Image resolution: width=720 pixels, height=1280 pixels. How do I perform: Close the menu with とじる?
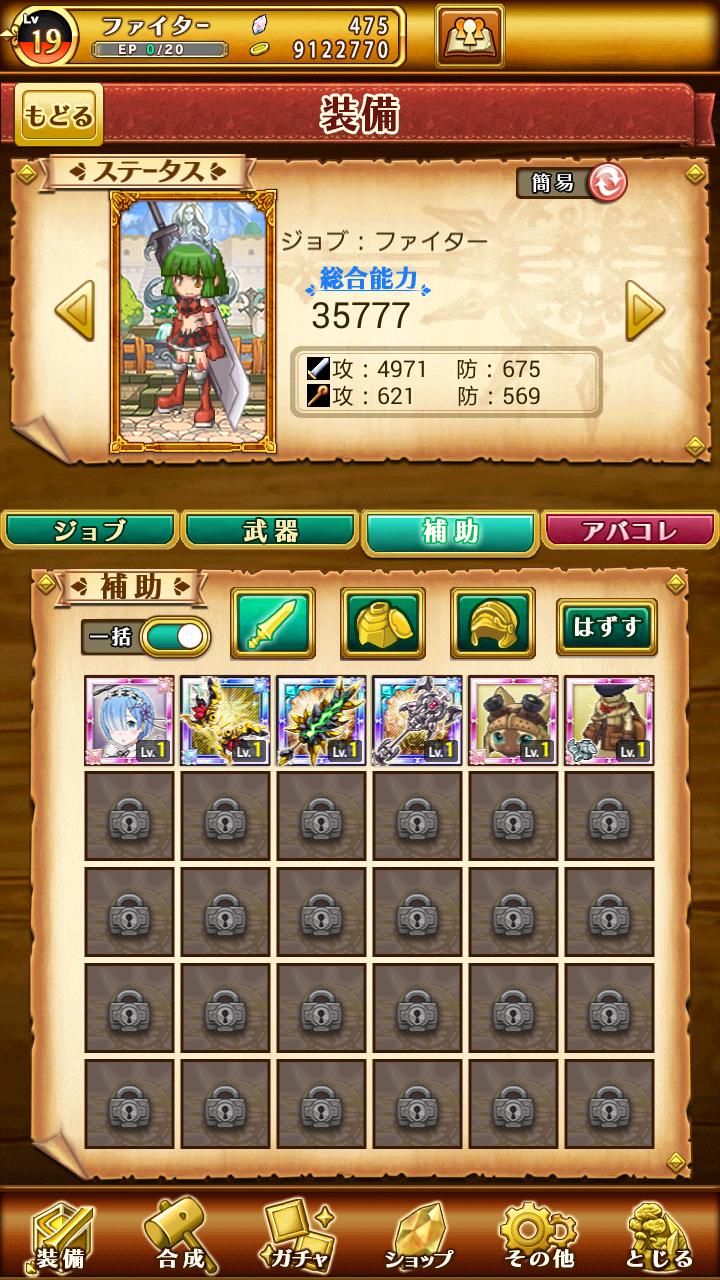[x=659, y=1234]
